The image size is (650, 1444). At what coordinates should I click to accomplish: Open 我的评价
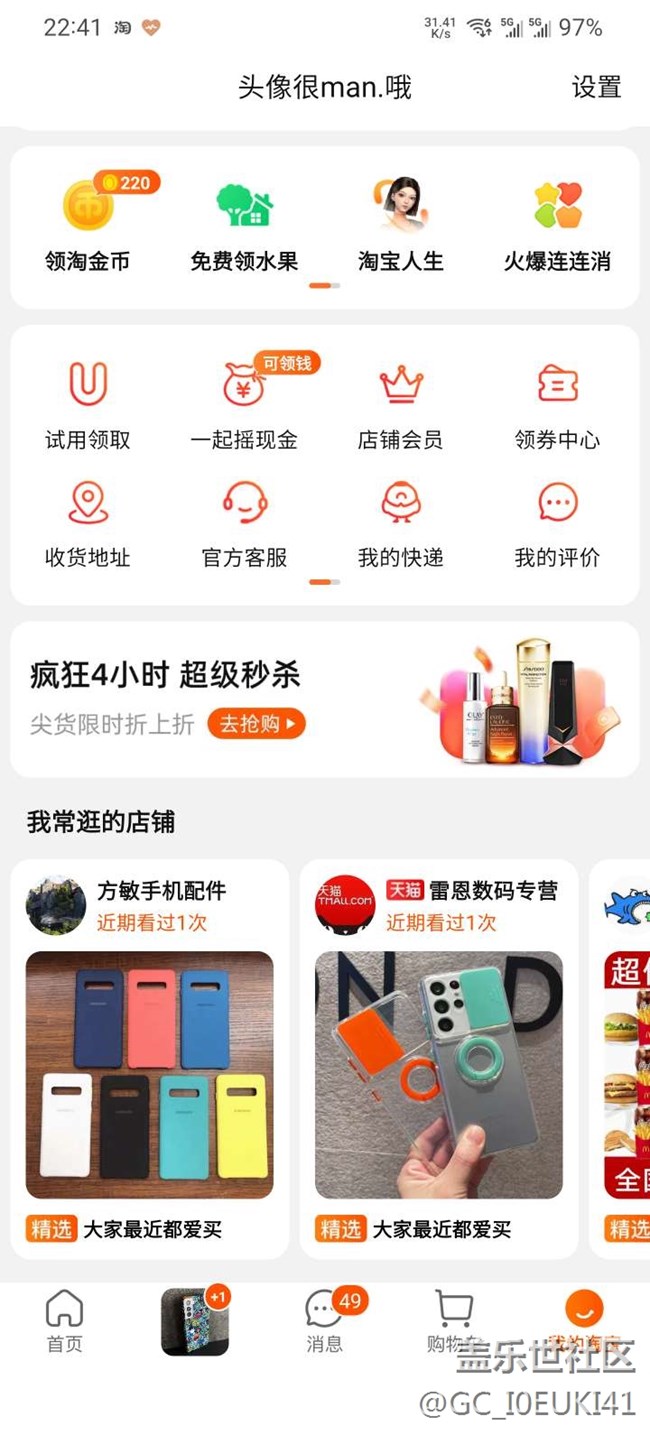coord(557,522)
